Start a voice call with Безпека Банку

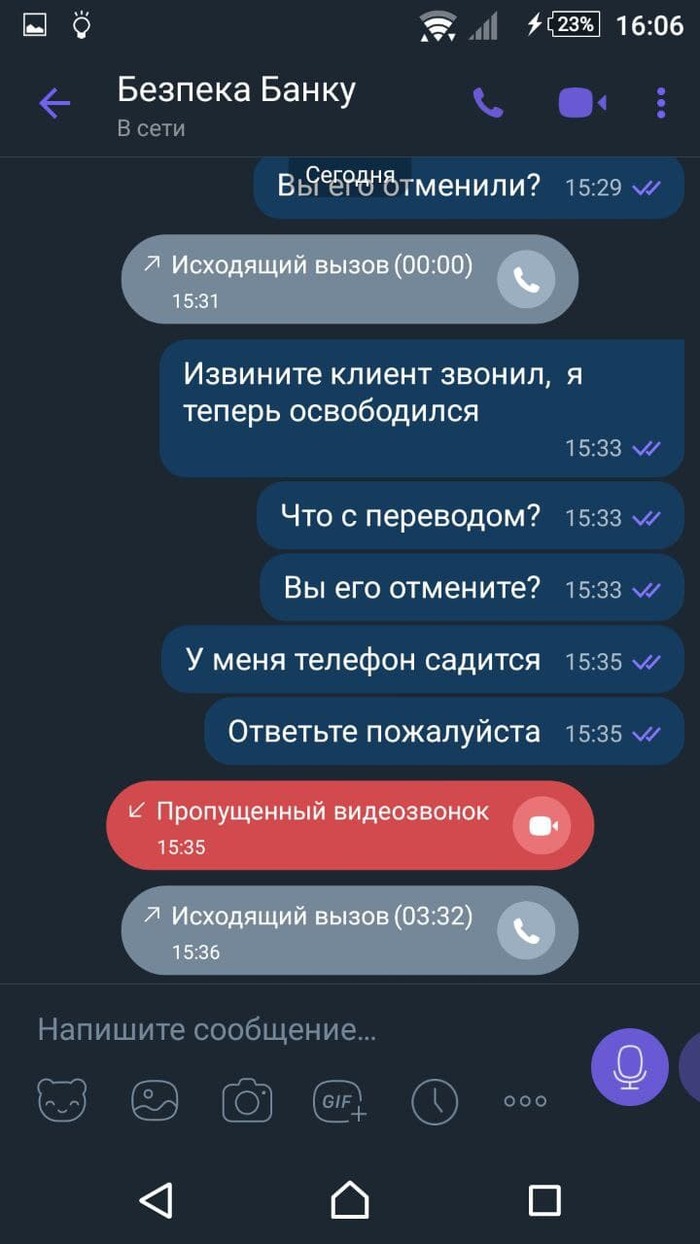coord(488,103)
